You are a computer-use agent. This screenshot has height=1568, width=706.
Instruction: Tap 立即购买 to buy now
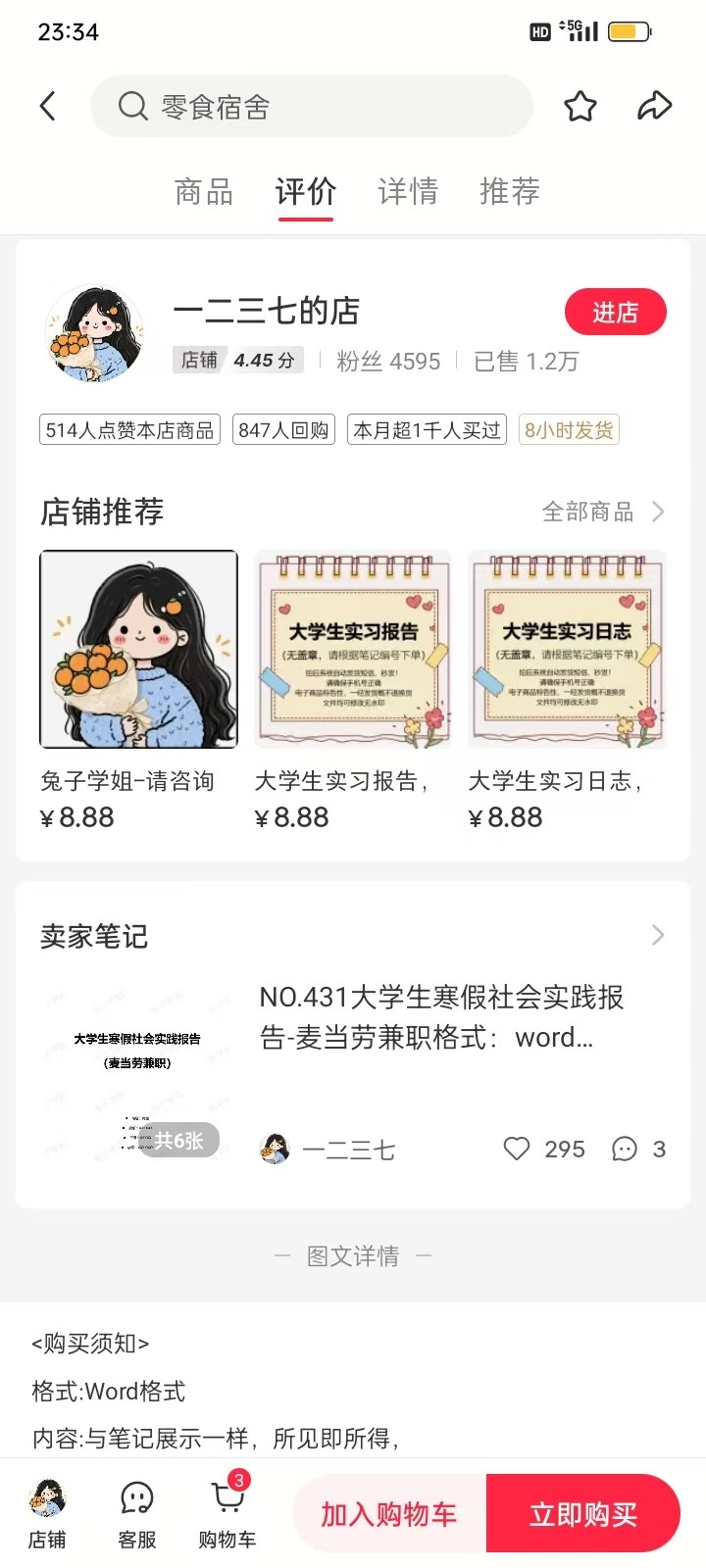coord(584,1512)
